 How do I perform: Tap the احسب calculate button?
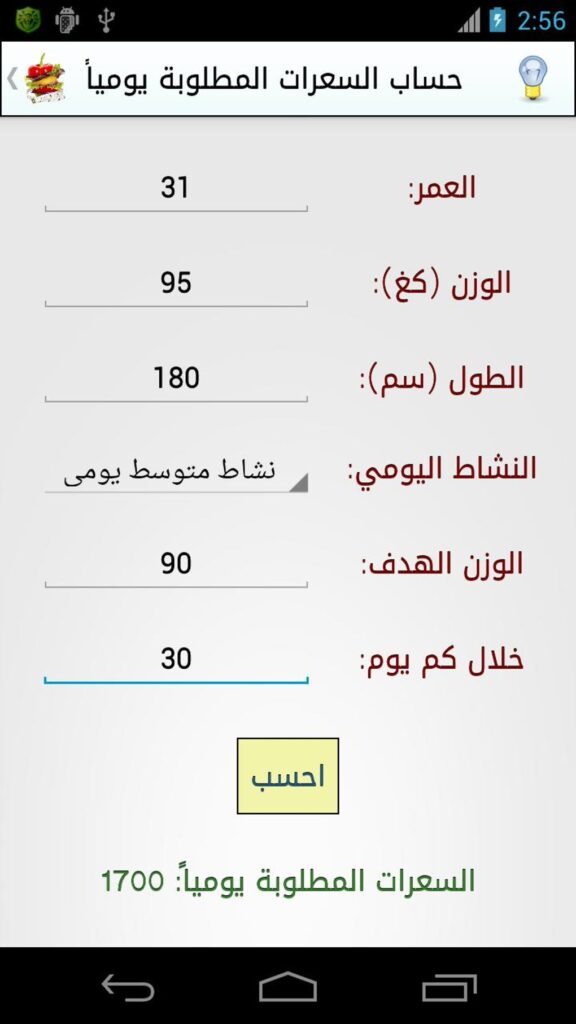tap(288, 776)
